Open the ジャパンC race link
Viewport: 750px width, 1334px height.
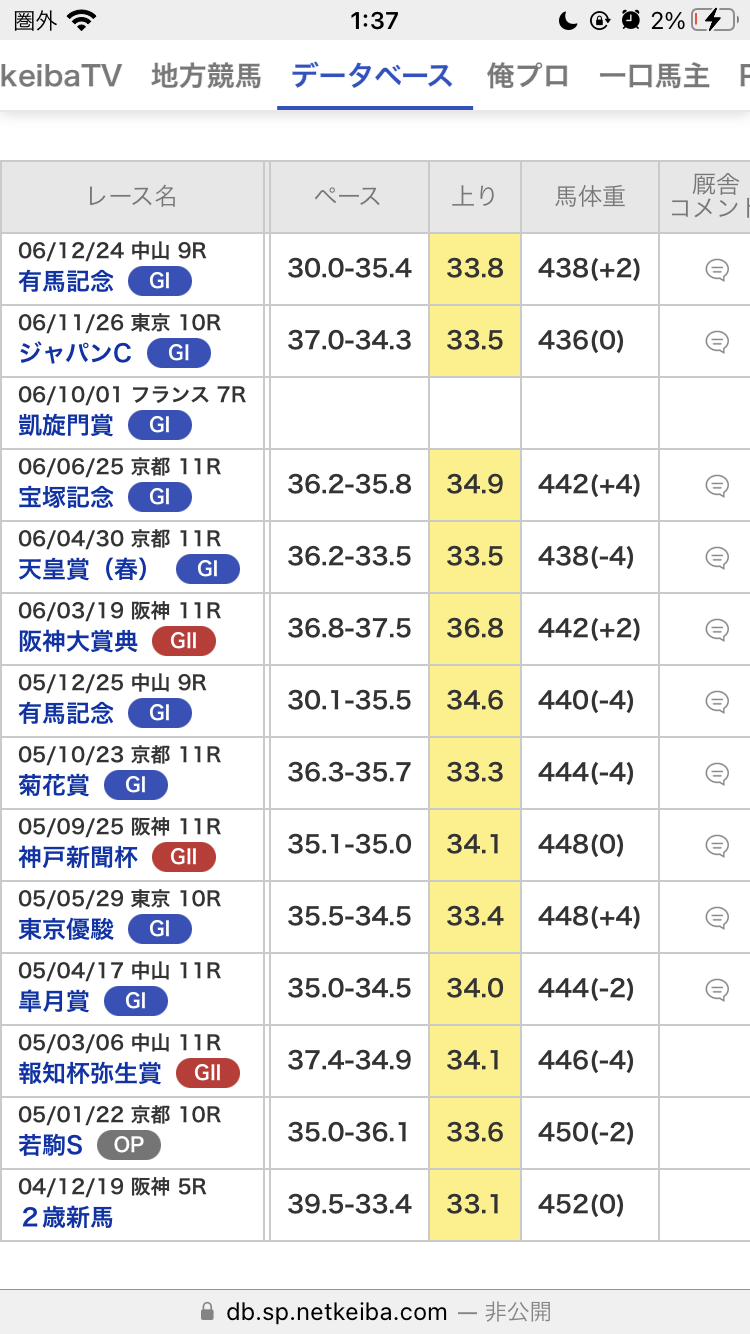tap(75, 353)
